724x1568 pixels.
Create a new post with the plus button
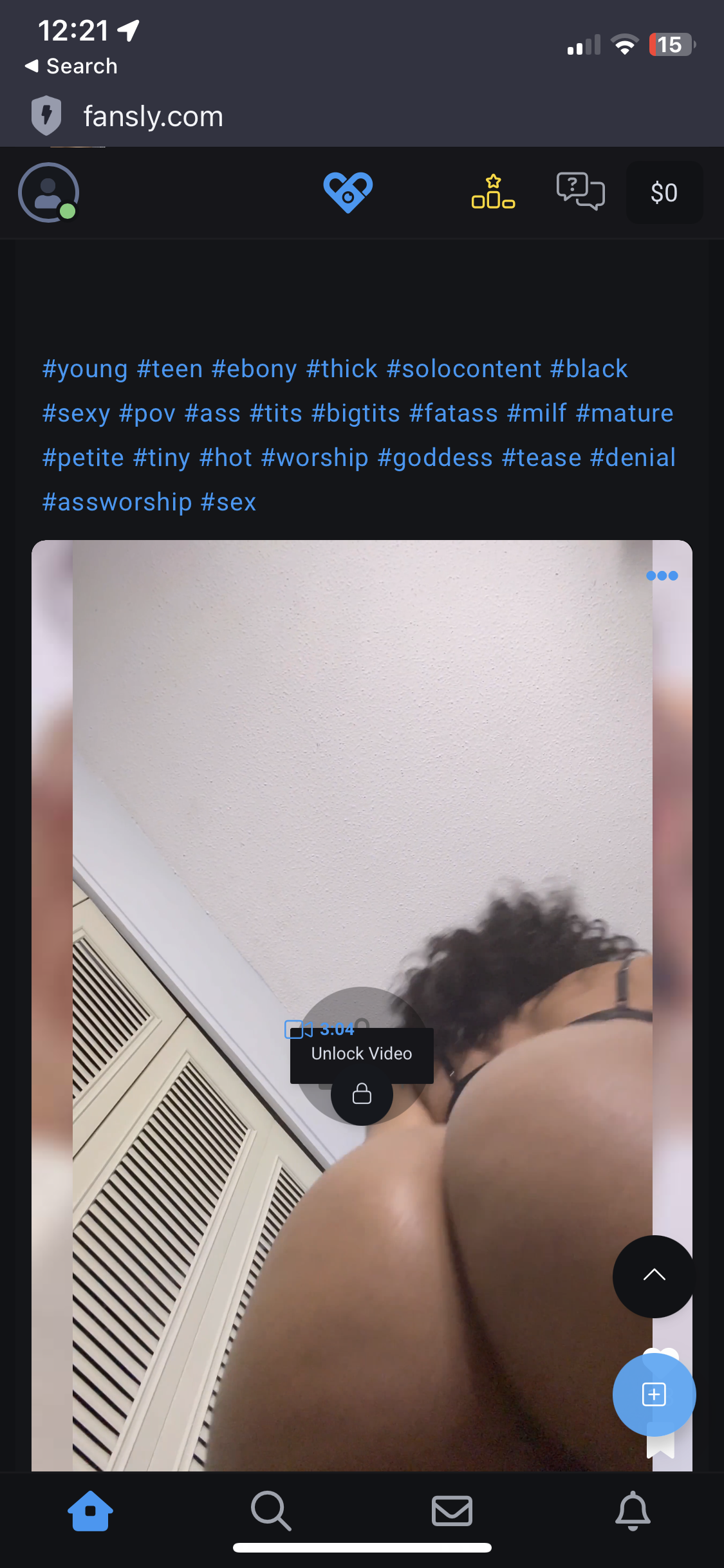[654, 1394]
